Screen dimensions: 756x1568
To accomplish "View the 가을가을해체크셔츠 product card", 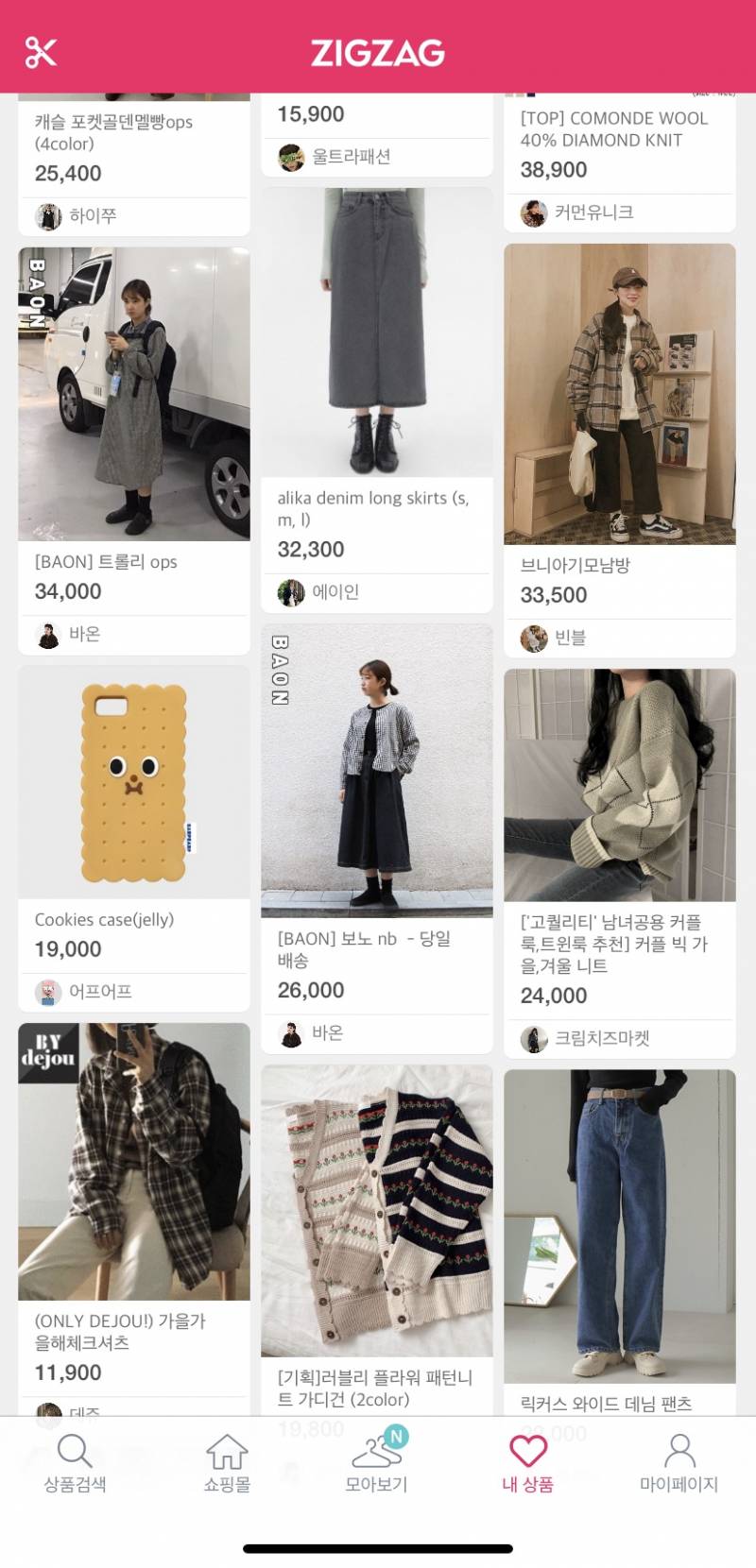I will point(134,1162).
